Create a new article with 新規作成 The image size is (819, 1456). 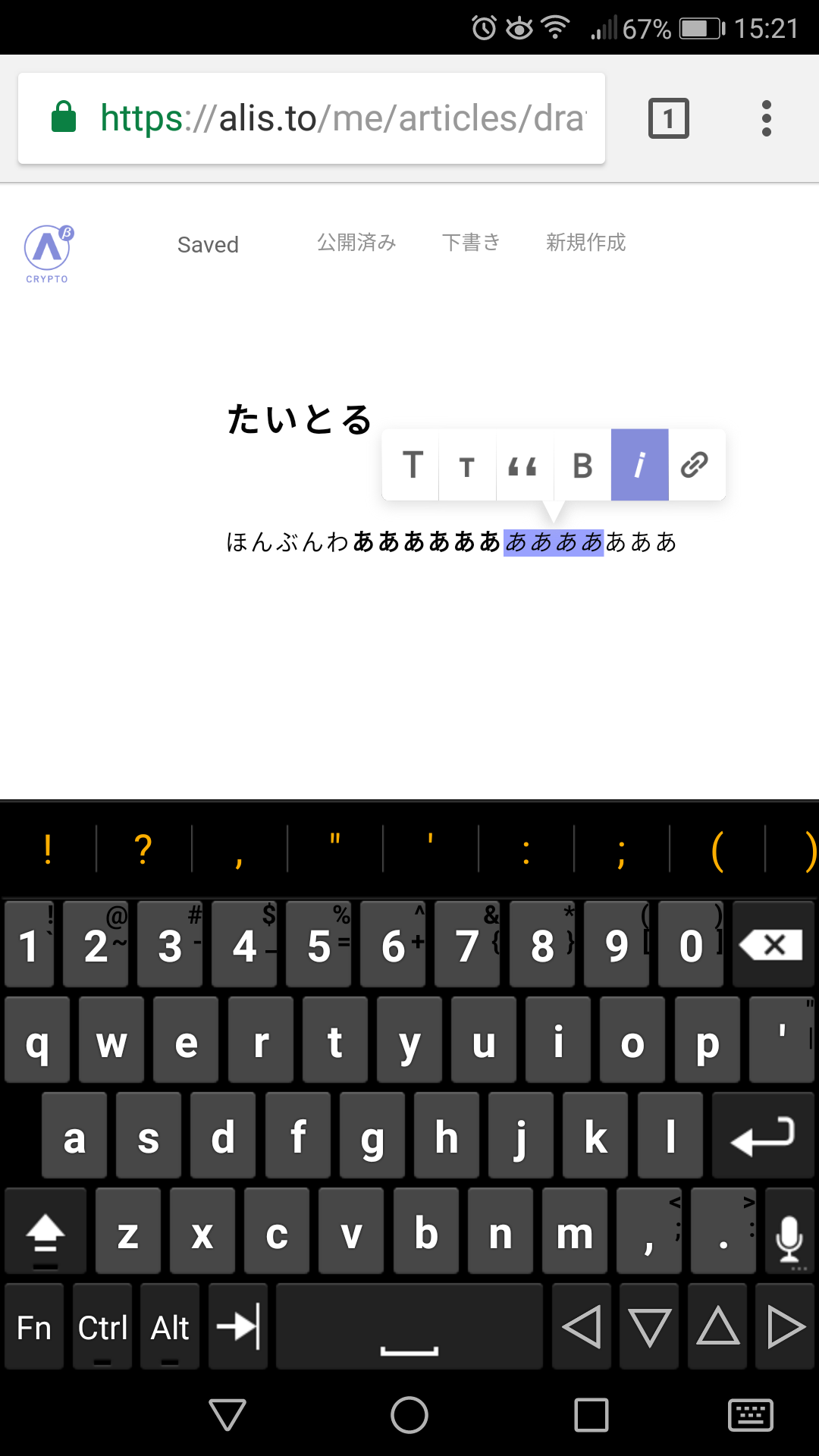pos(585,243)
